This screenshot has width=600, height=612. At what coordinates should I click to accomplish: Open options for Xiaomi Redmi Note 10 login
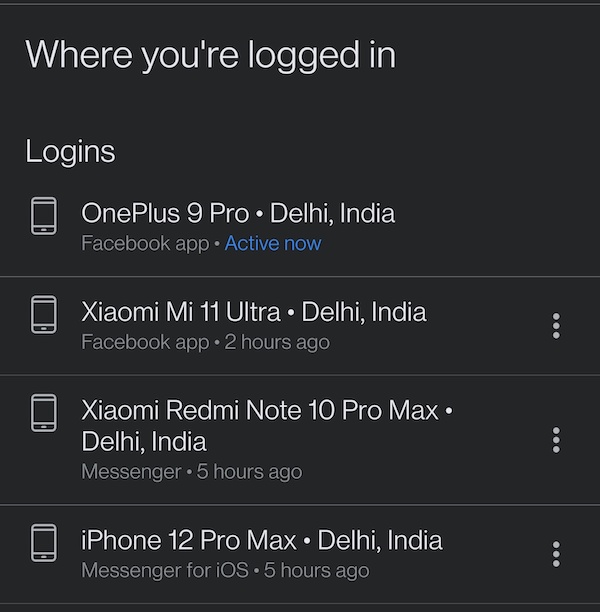tap(556, 440)
